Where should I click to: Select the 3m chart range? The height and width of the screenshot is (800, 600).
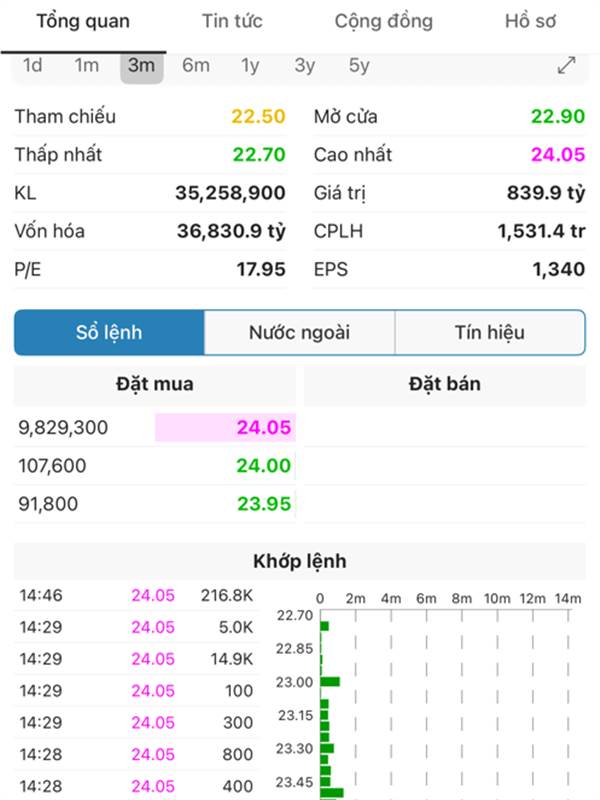142,66
